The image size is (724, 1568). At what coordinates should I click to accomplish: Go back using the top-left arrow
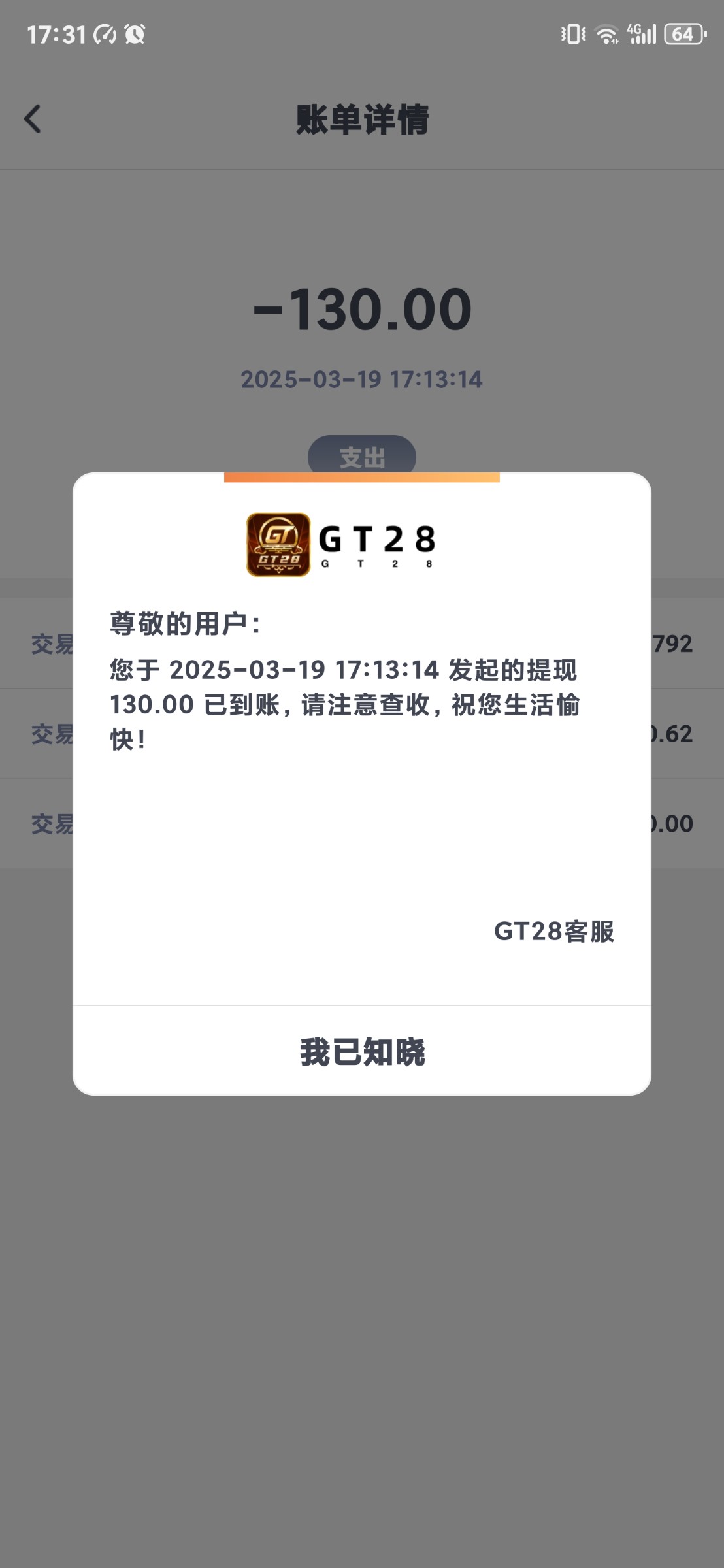point(33,120)
